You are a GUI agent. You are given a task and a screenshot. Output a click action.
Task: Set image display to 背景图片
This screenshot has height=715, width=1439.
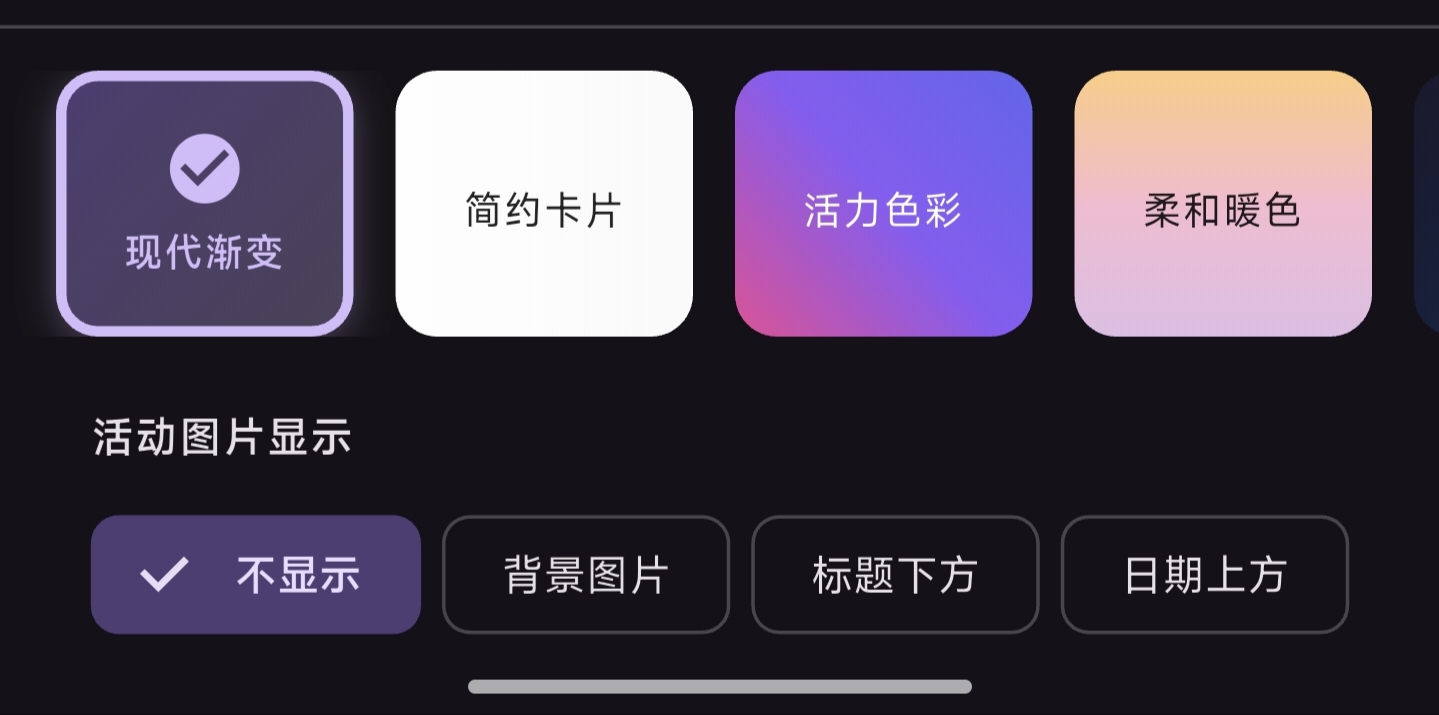[586, 575]
